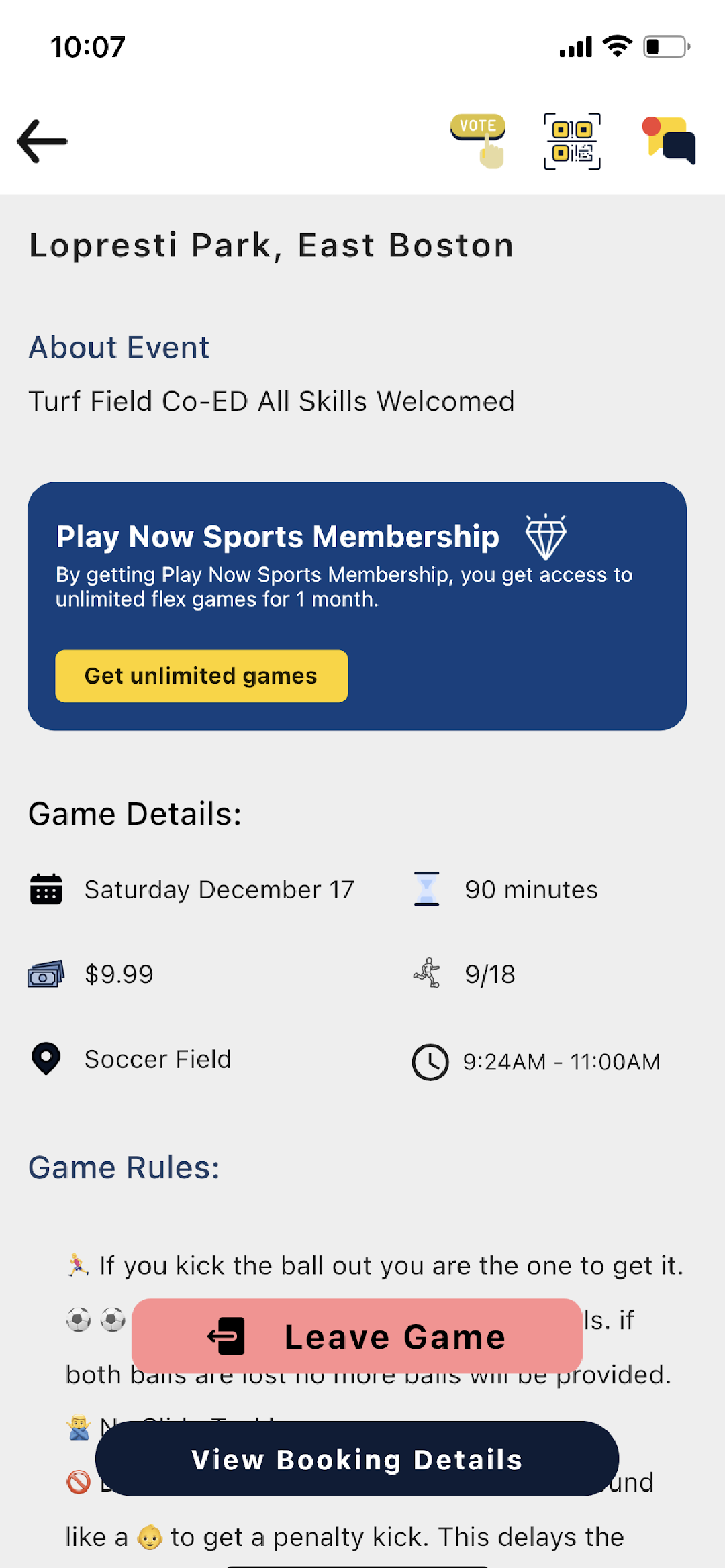Viewport: 725px width, 1568px height.
Task: Open the QR code scanner icon
Action: [572, 141]
